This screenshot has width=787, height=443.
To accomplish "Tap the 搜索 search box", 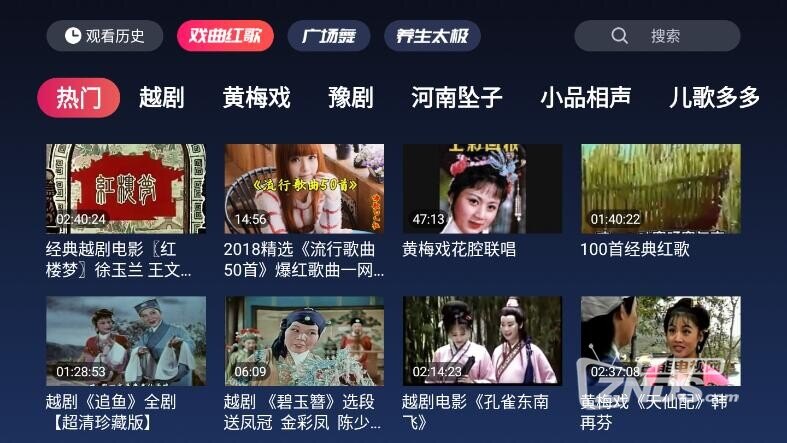I will coord(657,36).
